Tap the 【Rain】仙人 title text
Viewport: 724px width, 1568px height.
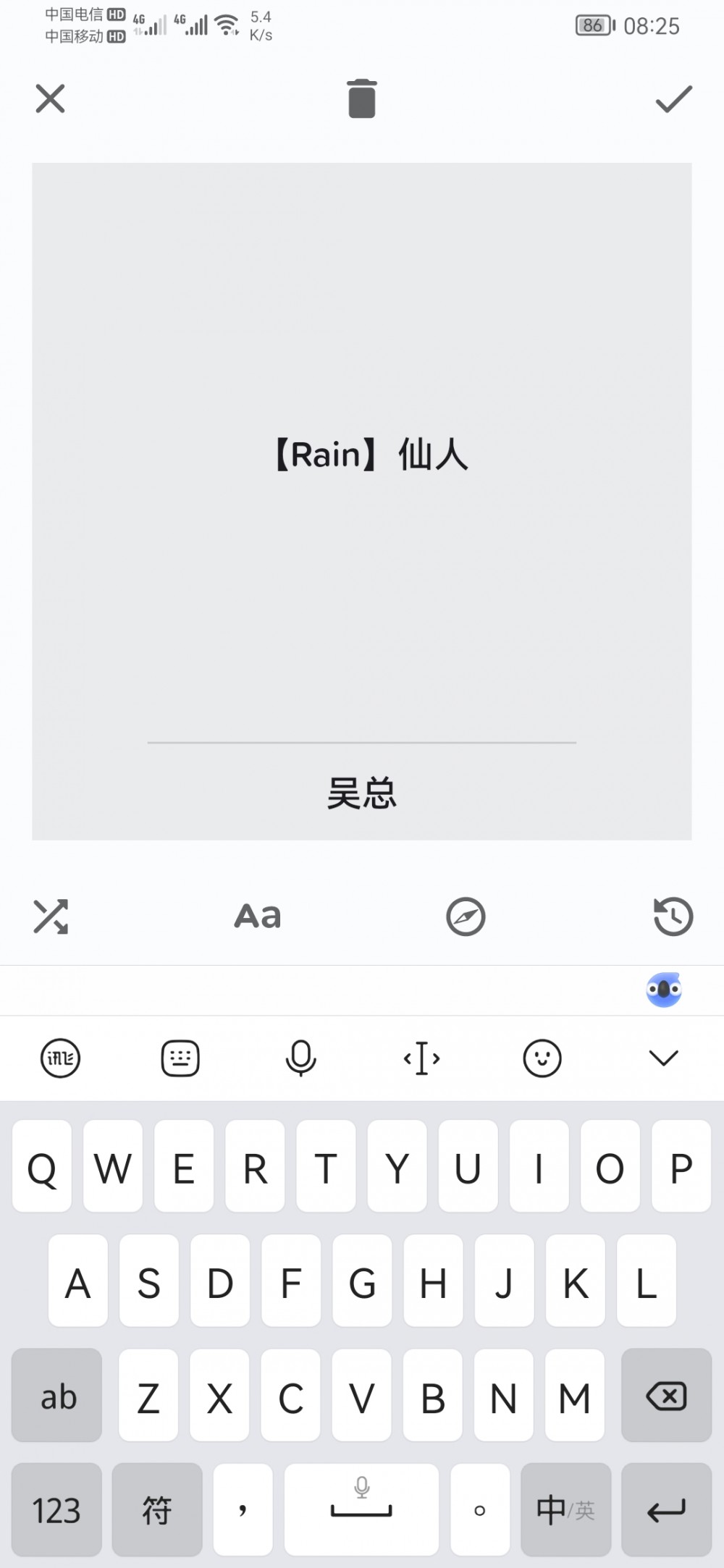pos(371,455)
